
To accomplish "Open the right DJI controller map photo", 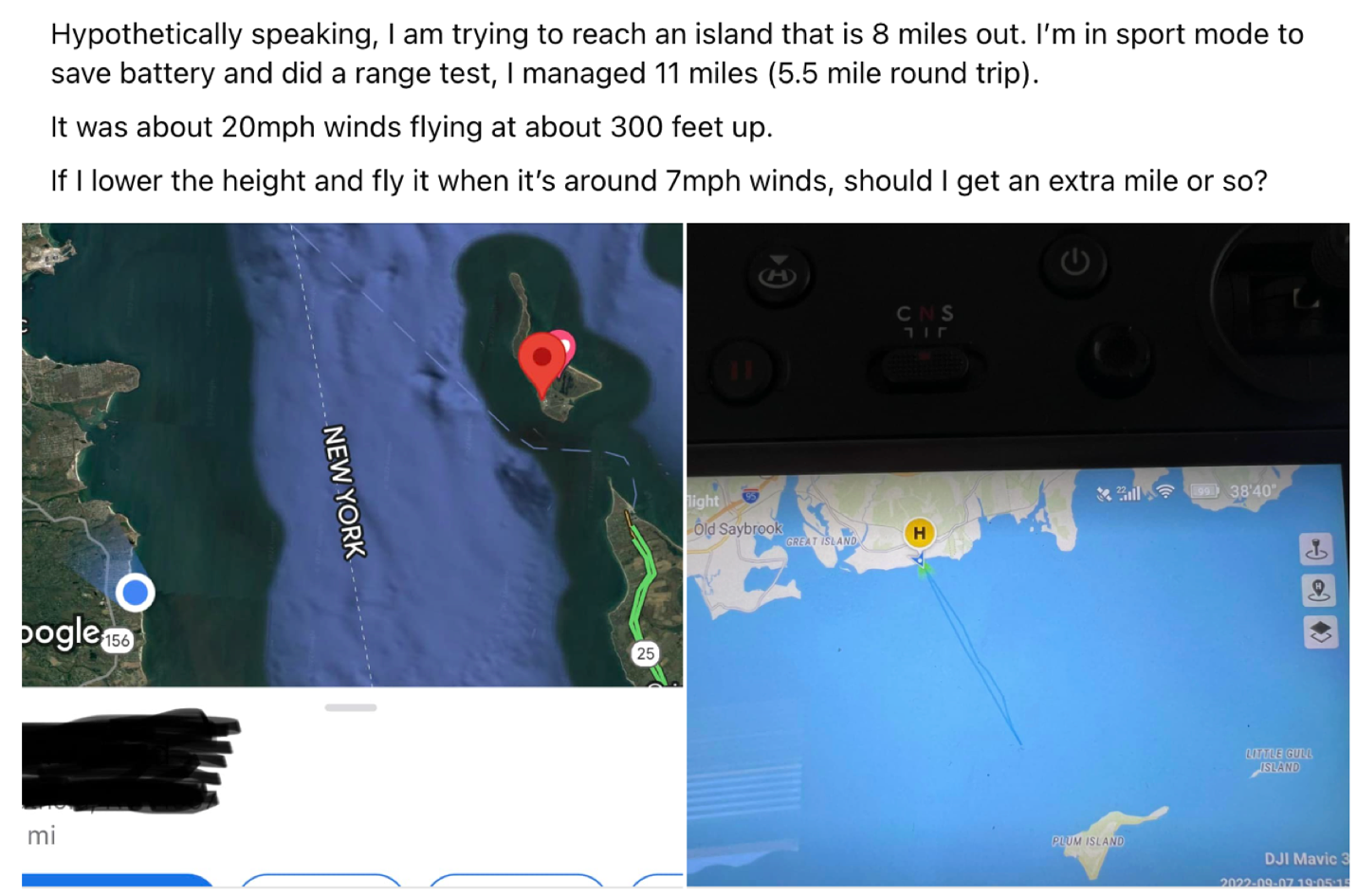I will point(1017,555).
